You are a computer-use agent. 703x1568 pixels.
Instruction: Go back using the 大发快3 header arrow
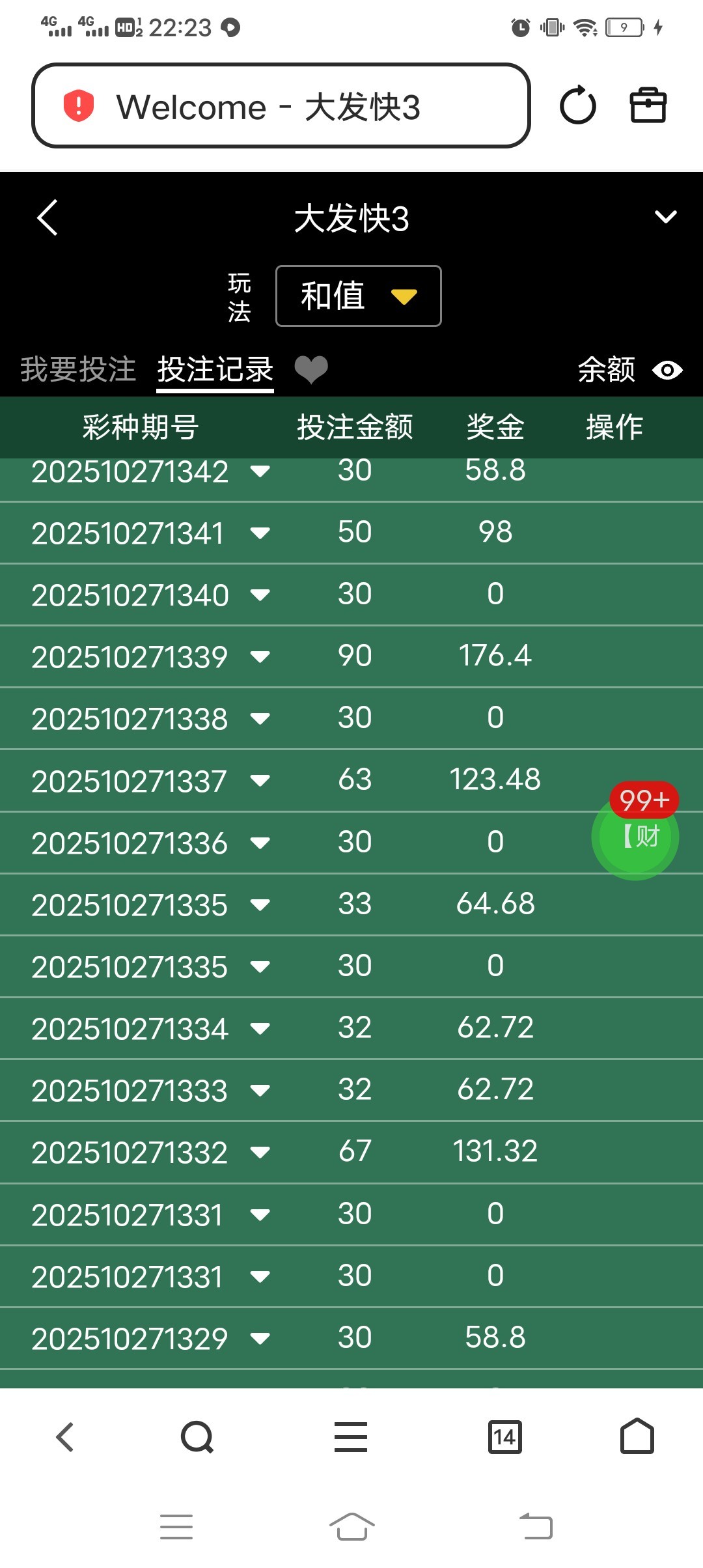coord(48,217)
